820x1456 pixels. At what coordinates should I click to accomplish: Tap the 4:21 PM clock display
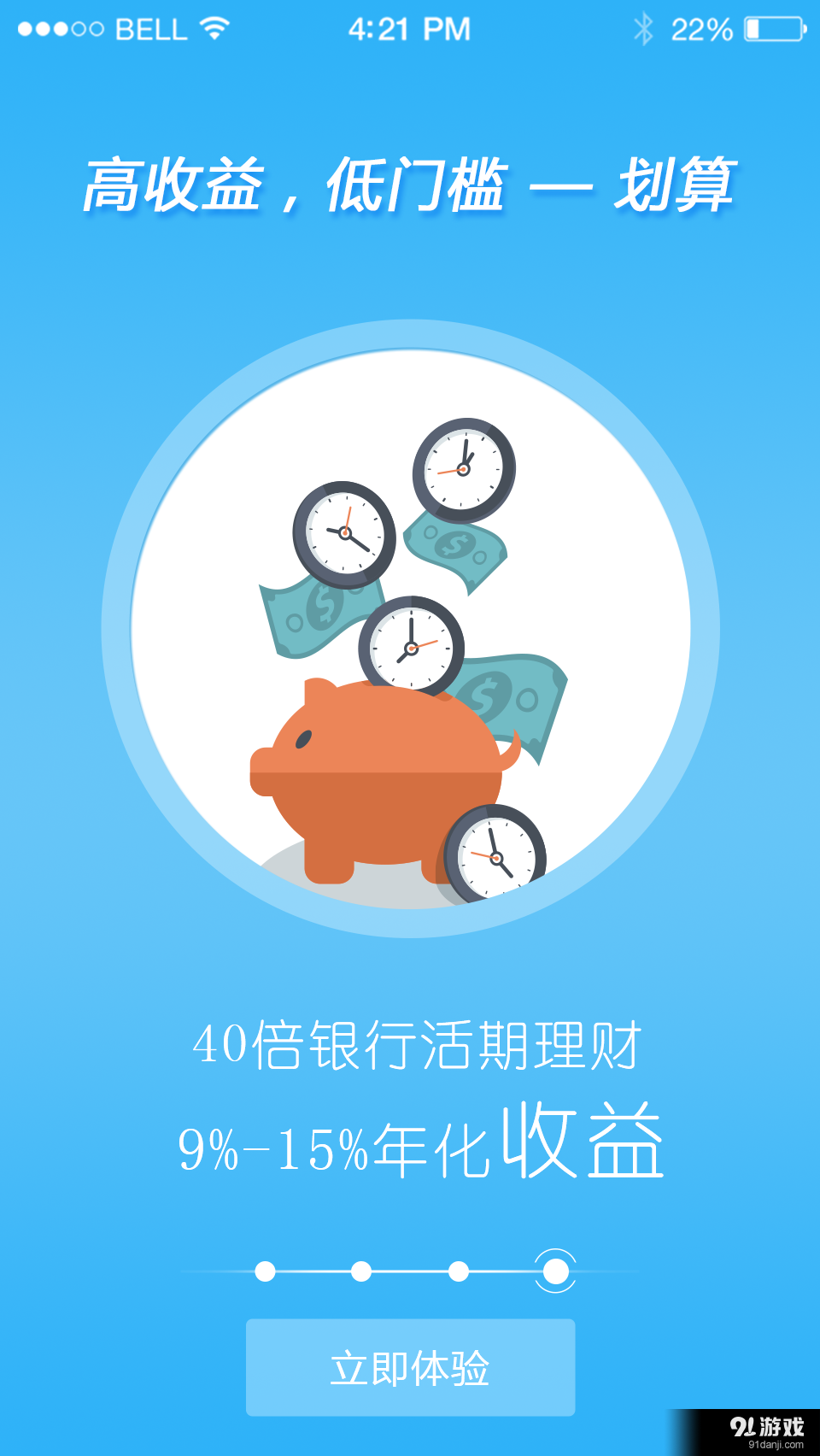click(x=410, y=28)
